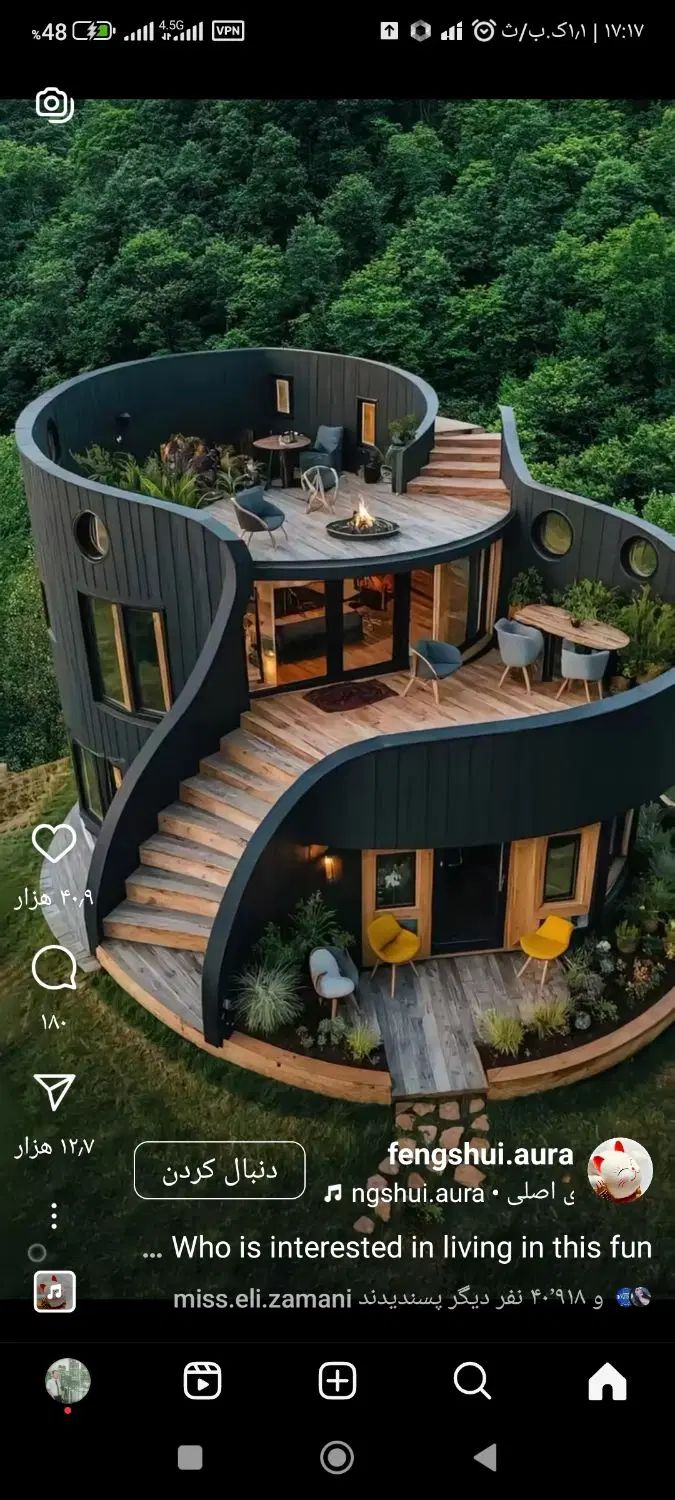Open the three-dot overflow menu
The image size is (675, 1500).
[x=54, y=1216]
